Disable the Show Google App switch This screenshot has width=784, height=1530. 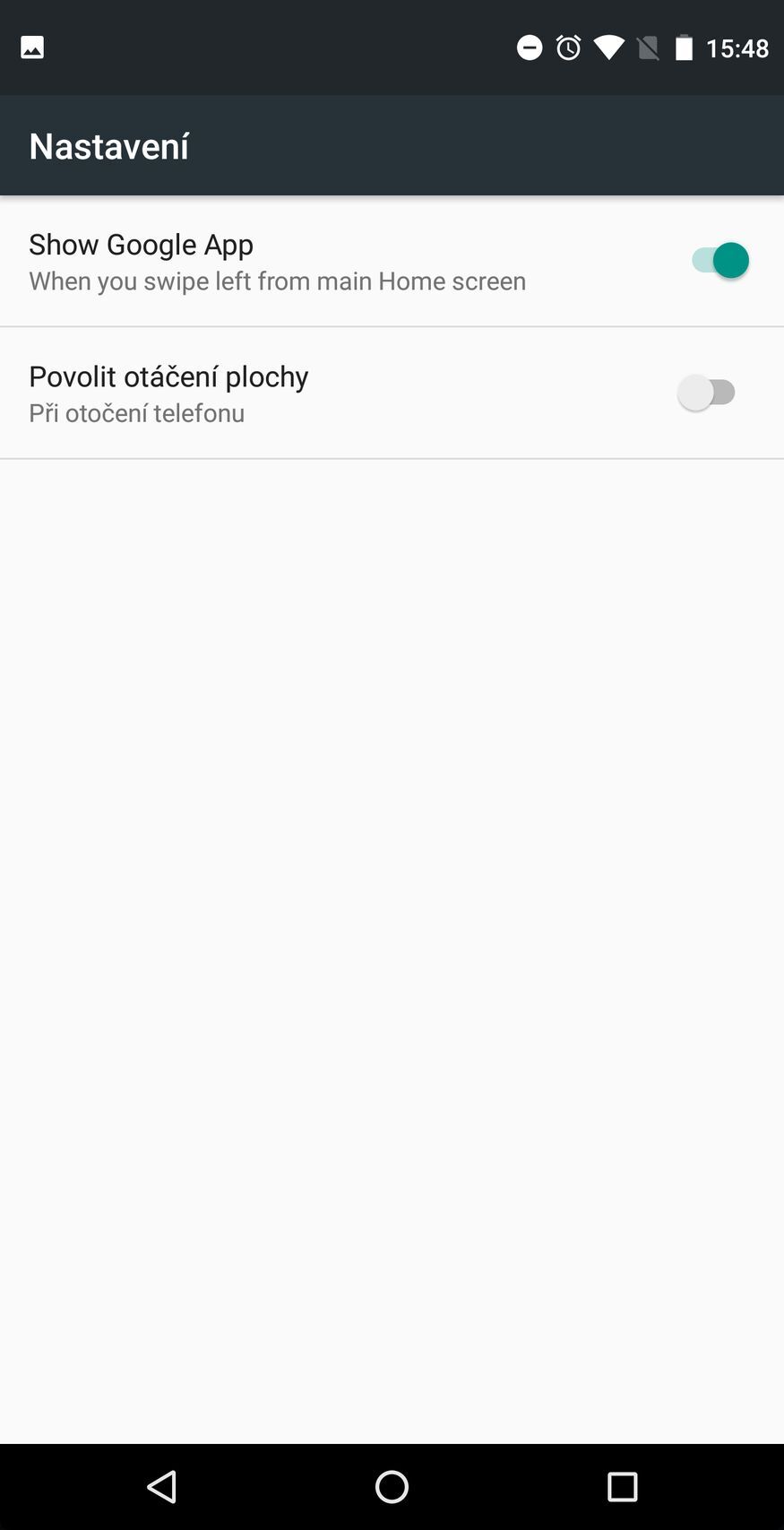[719, 260]
